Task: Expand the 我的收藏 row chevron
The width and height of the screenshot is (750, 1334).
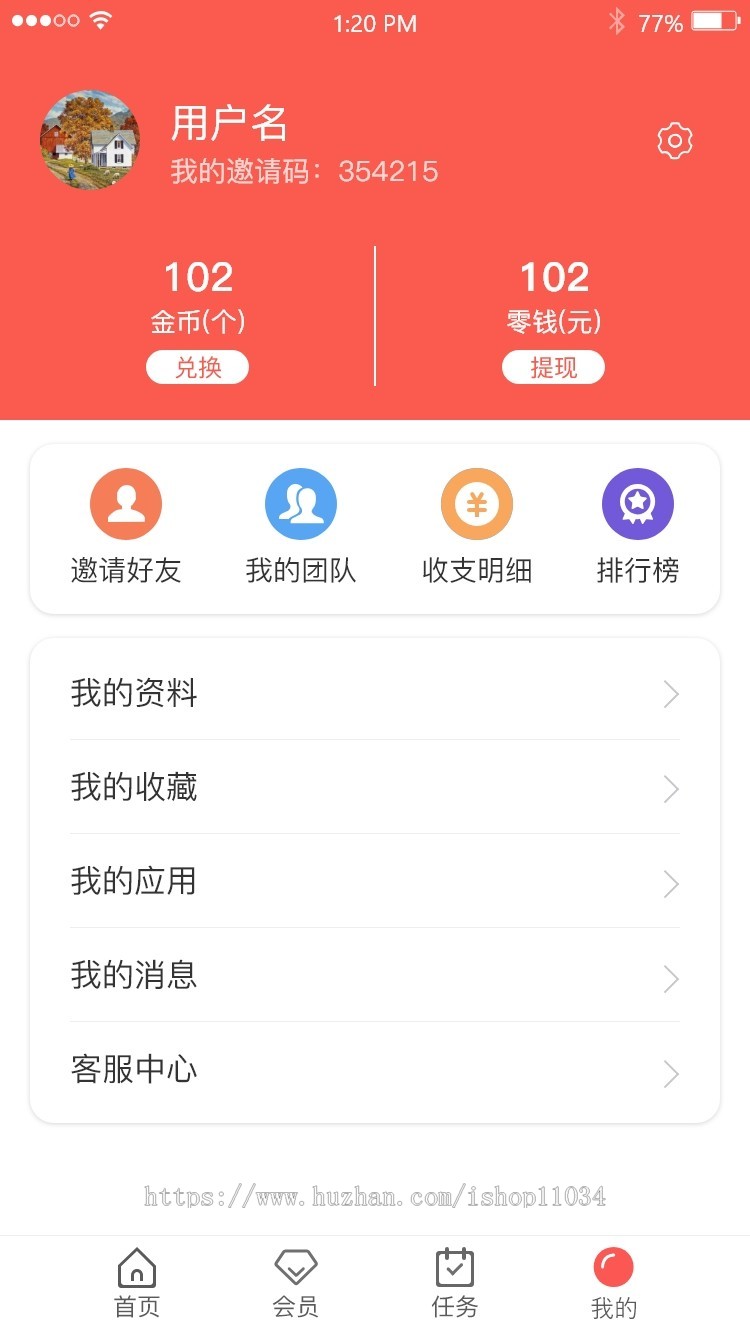Action: point(670,789)
